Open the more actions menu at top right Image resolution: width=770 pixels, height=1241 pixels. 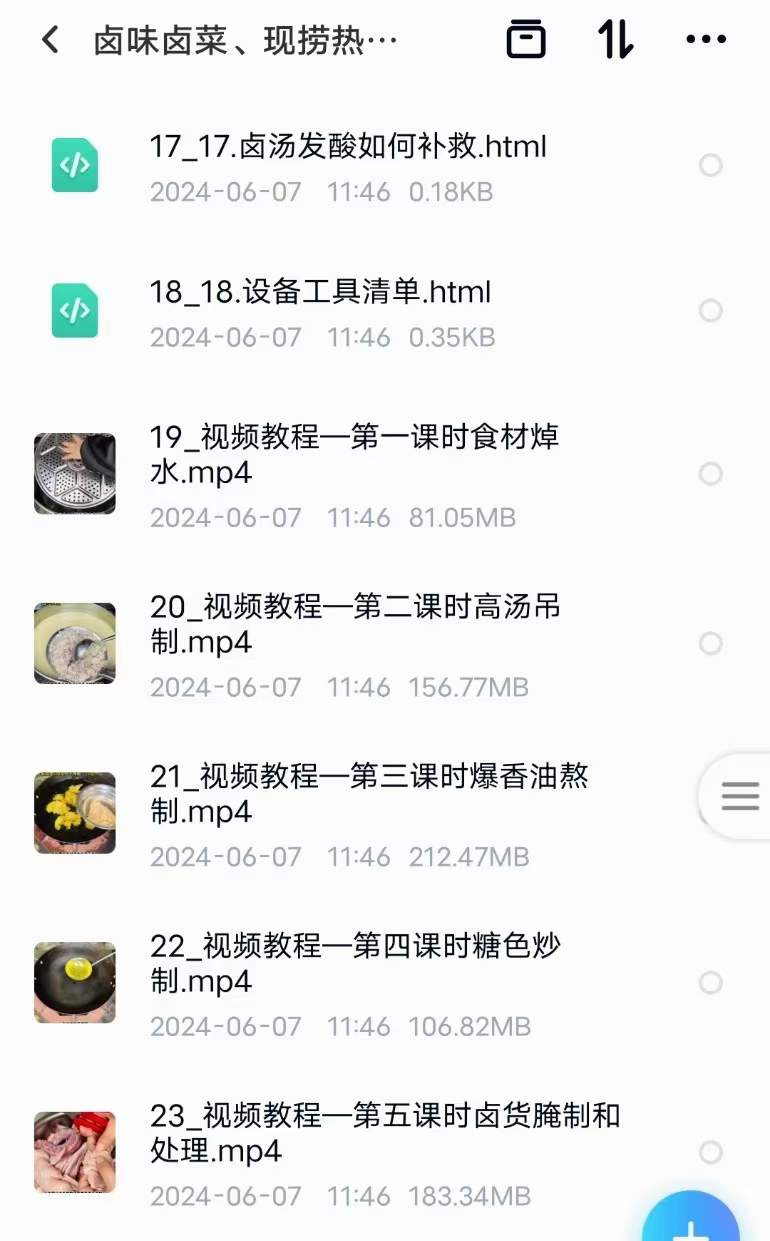coord(707,38)
